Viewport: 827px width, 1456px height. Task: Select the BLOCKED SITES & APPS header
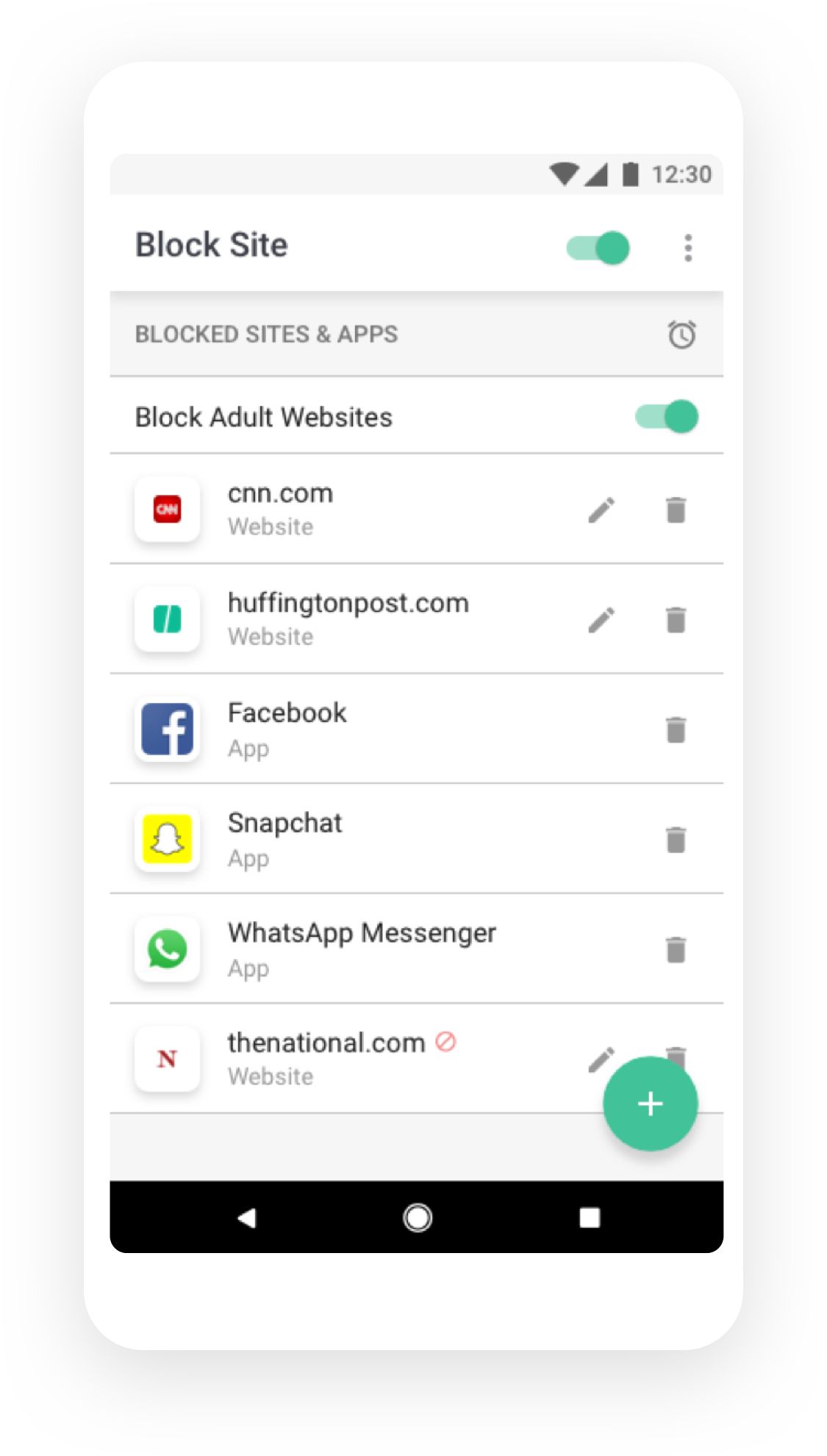click(x=266, y=334)
